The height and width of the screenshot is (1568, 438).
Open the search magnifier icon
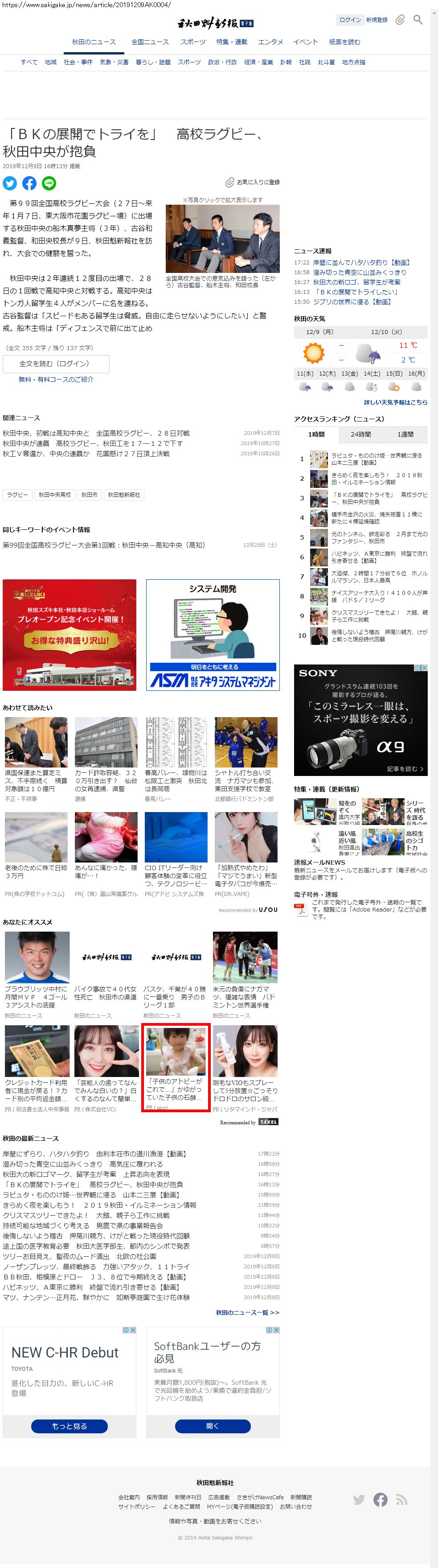coord(418,20)
